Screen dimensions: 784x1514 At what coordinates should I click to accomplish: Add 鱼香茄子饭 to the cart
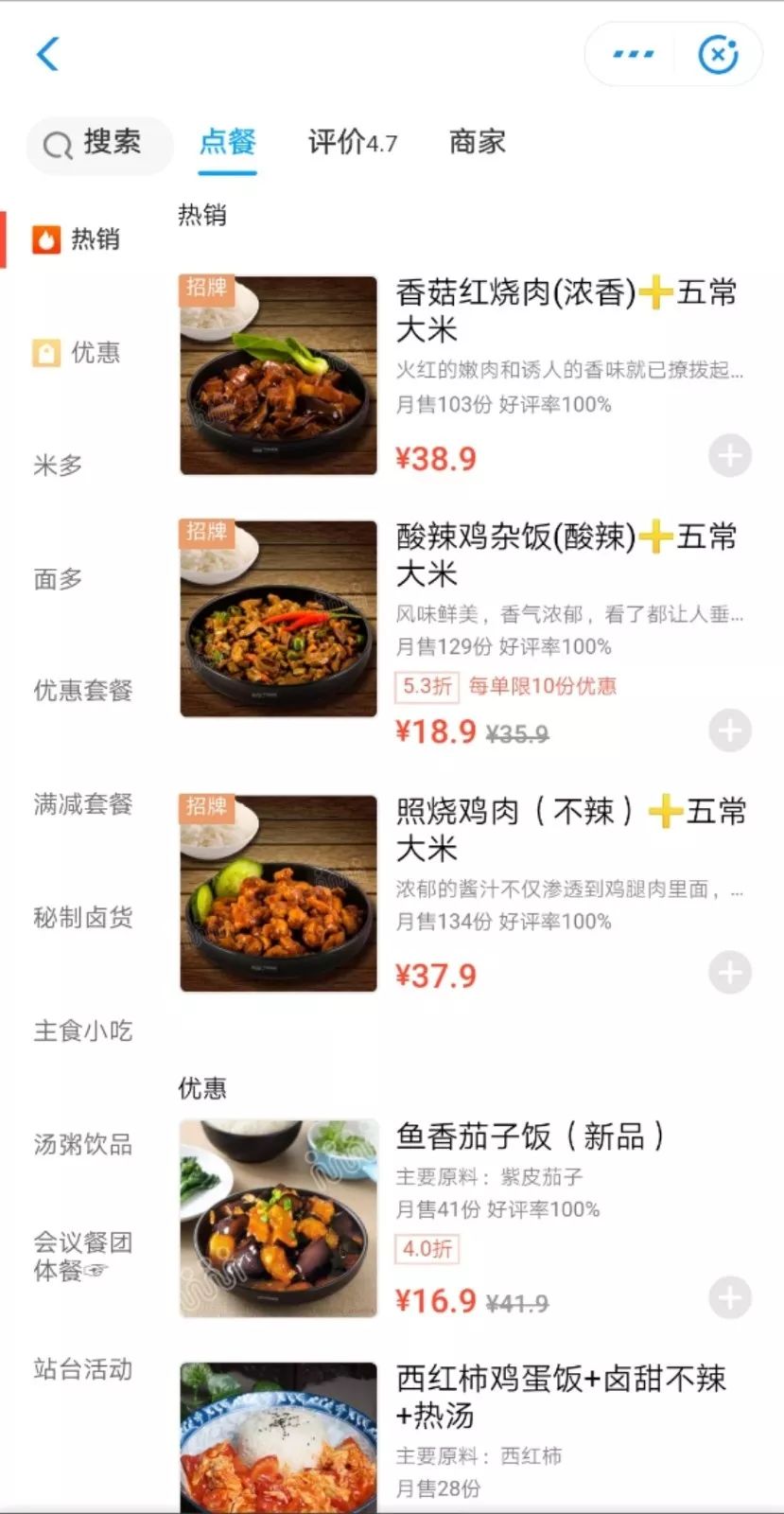coord(729,1298)
